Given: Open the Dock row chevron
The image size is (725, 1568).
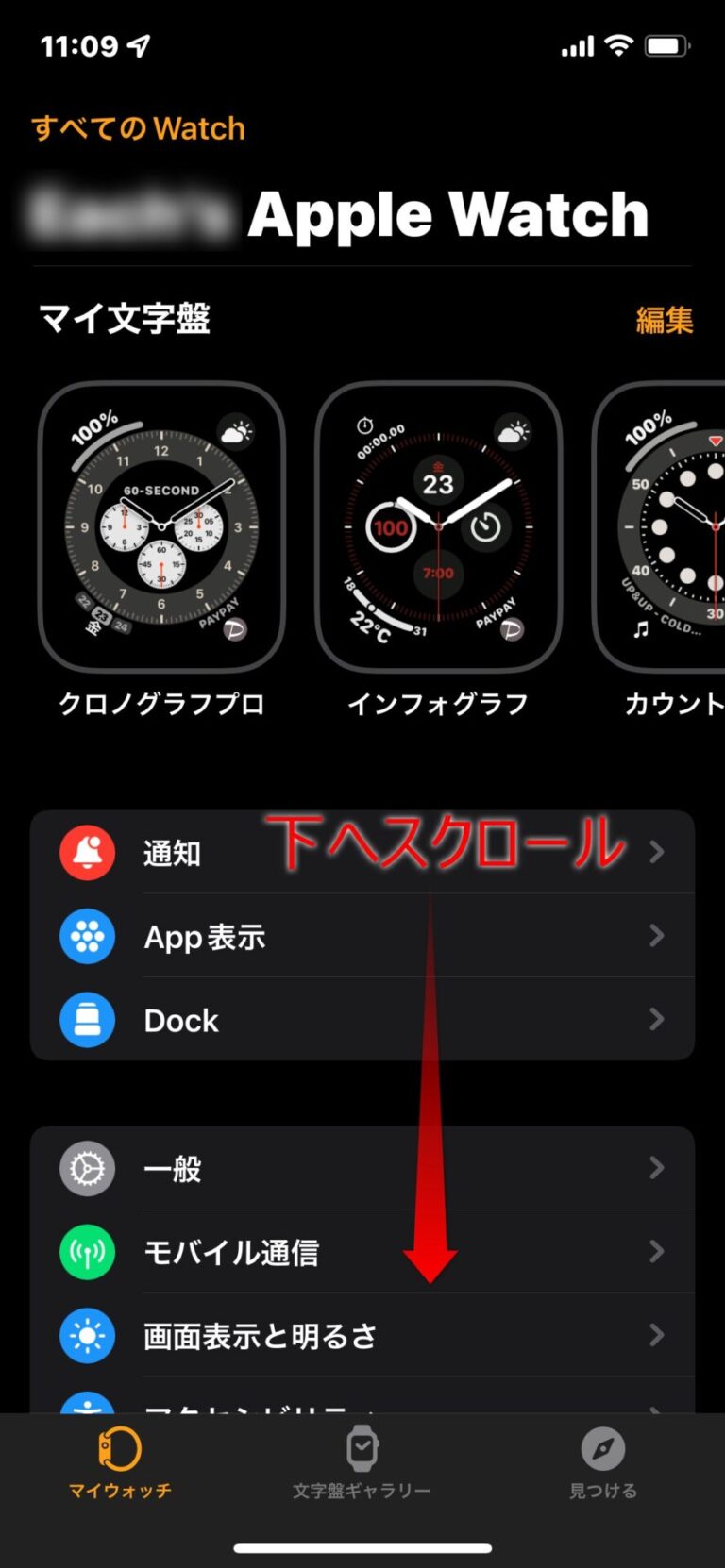Looking at the screenshot, I should [x=656, y=1020].
